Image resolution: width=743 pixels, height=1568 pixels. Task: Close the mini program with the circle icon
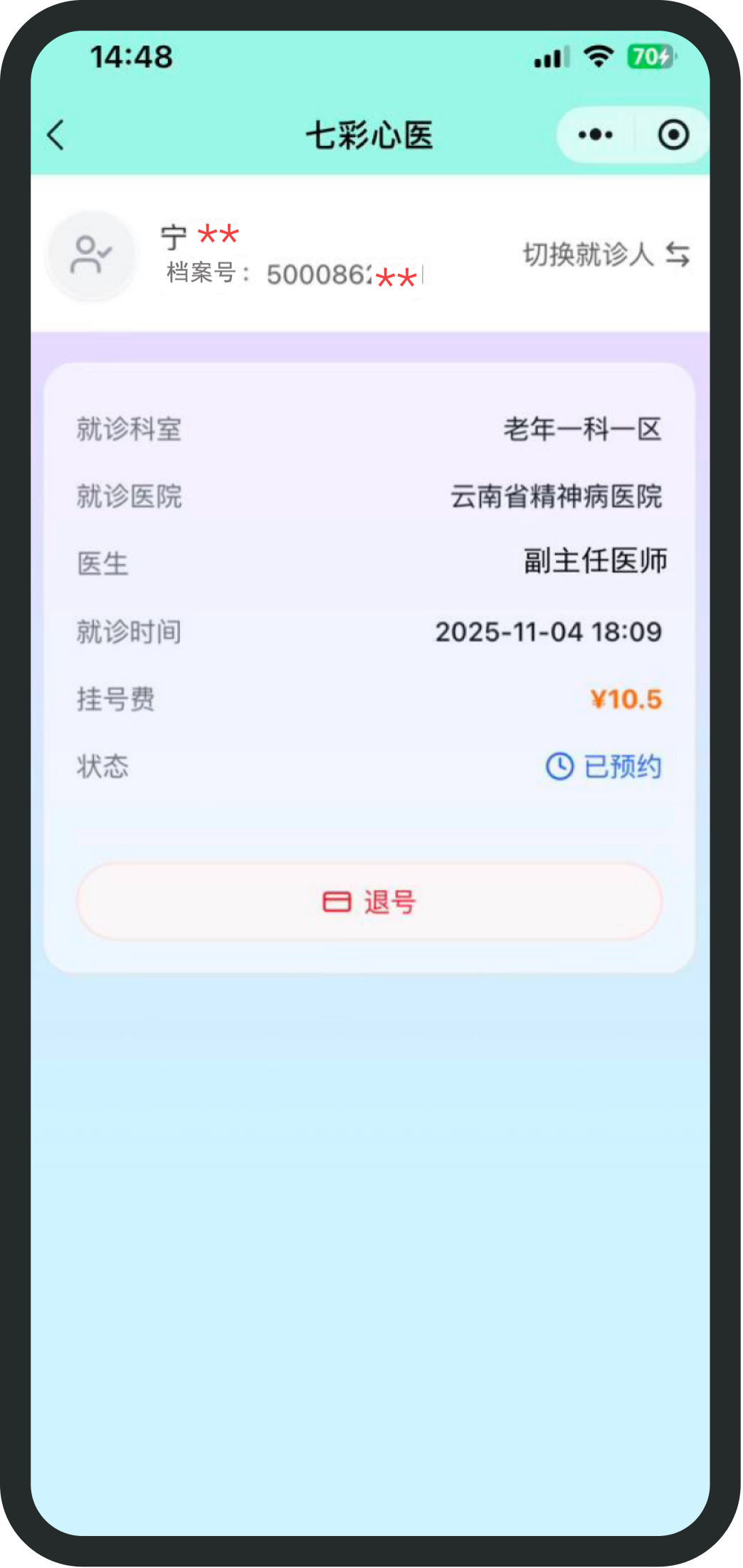pyautogui.click(x=673, y=135)
